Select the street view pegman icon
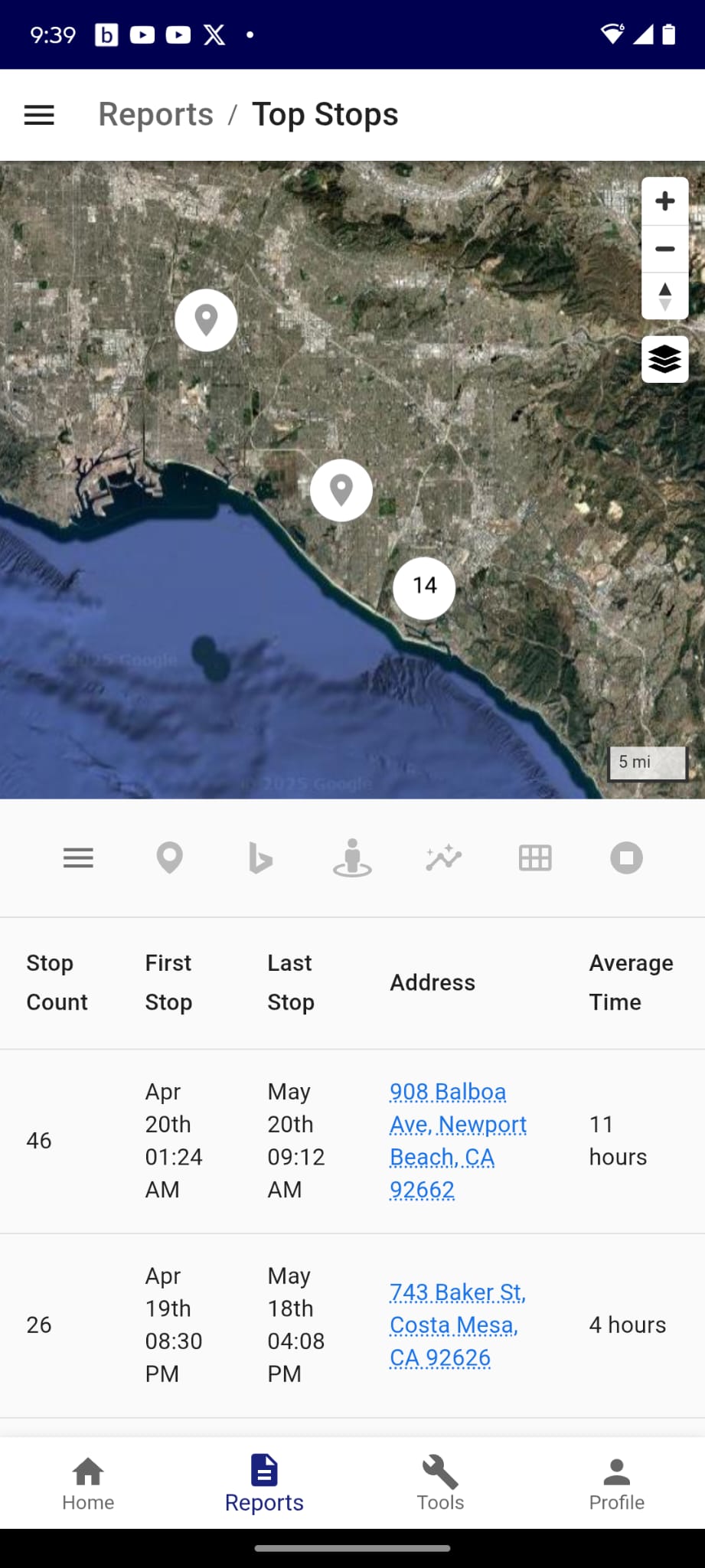Screen dimensions: 705x1568 pos(352,857)
